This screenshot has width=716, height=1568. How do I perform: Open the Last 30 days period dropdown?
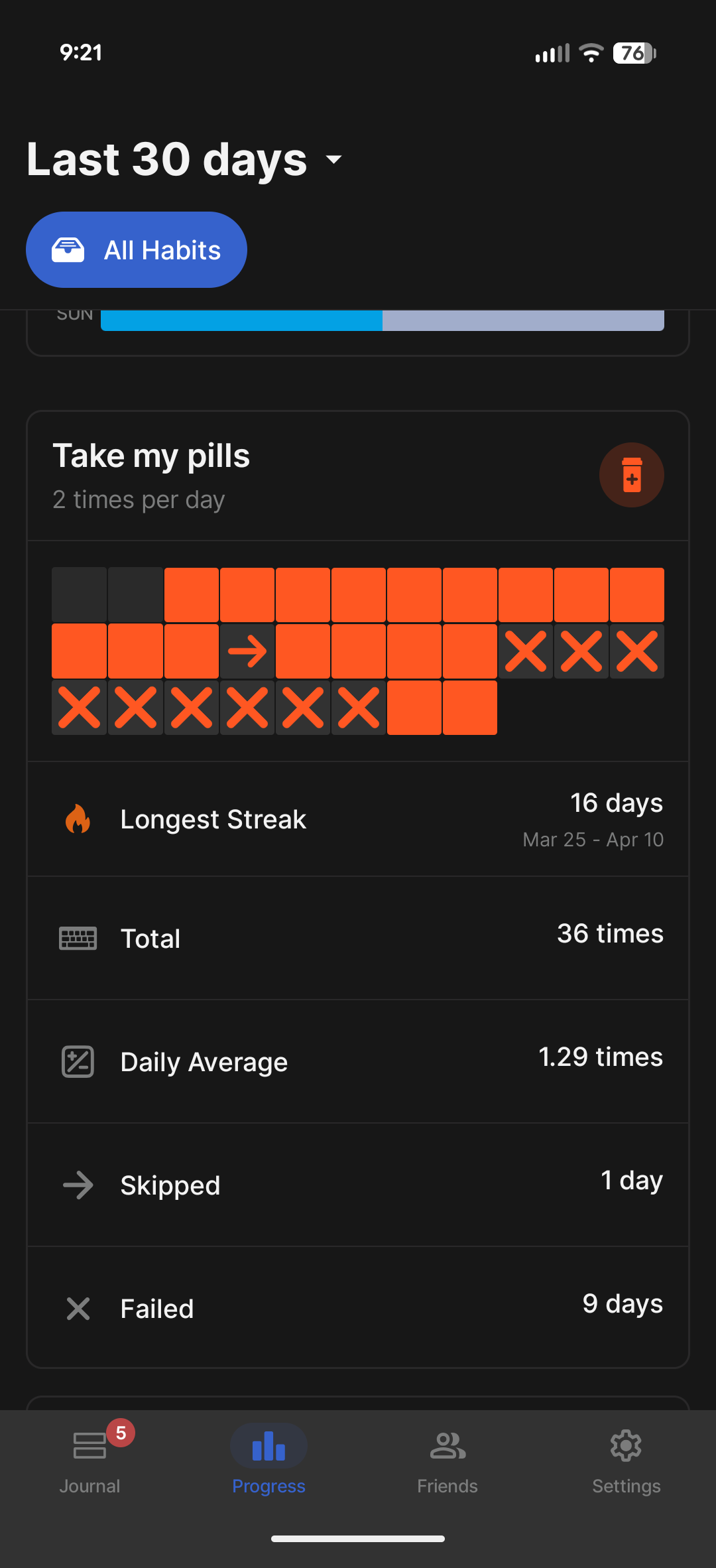(185, 159)
